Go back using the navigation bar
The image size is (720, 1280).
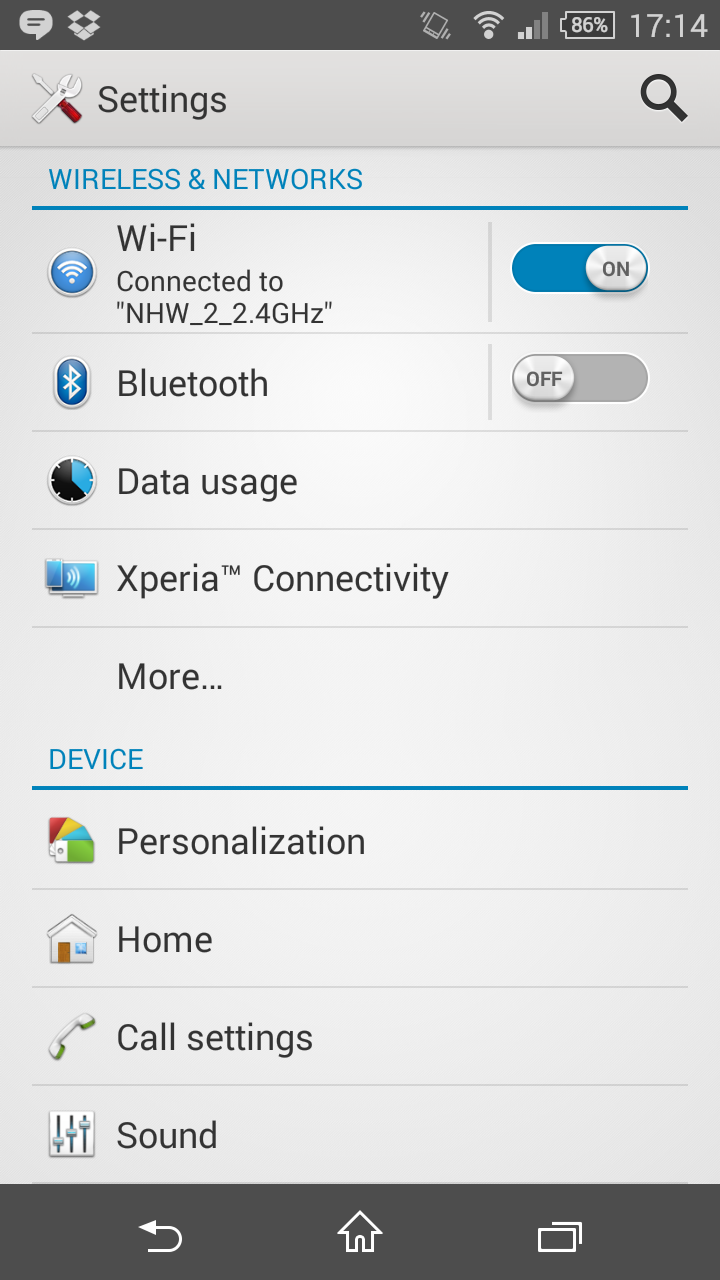(160, 1235)
